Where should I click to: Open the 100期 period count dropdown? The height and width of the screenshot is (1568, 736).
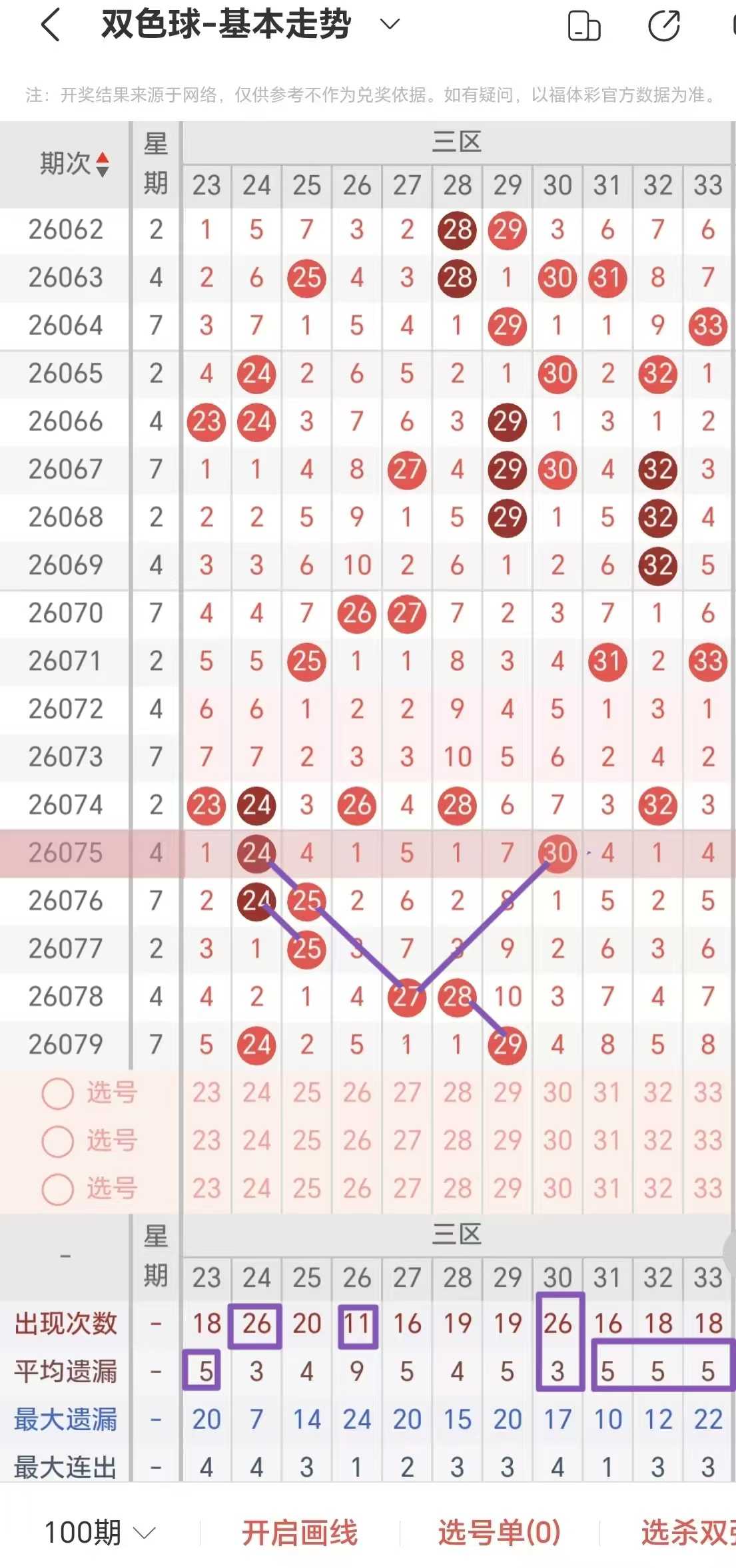click(x=100, y=1533)
